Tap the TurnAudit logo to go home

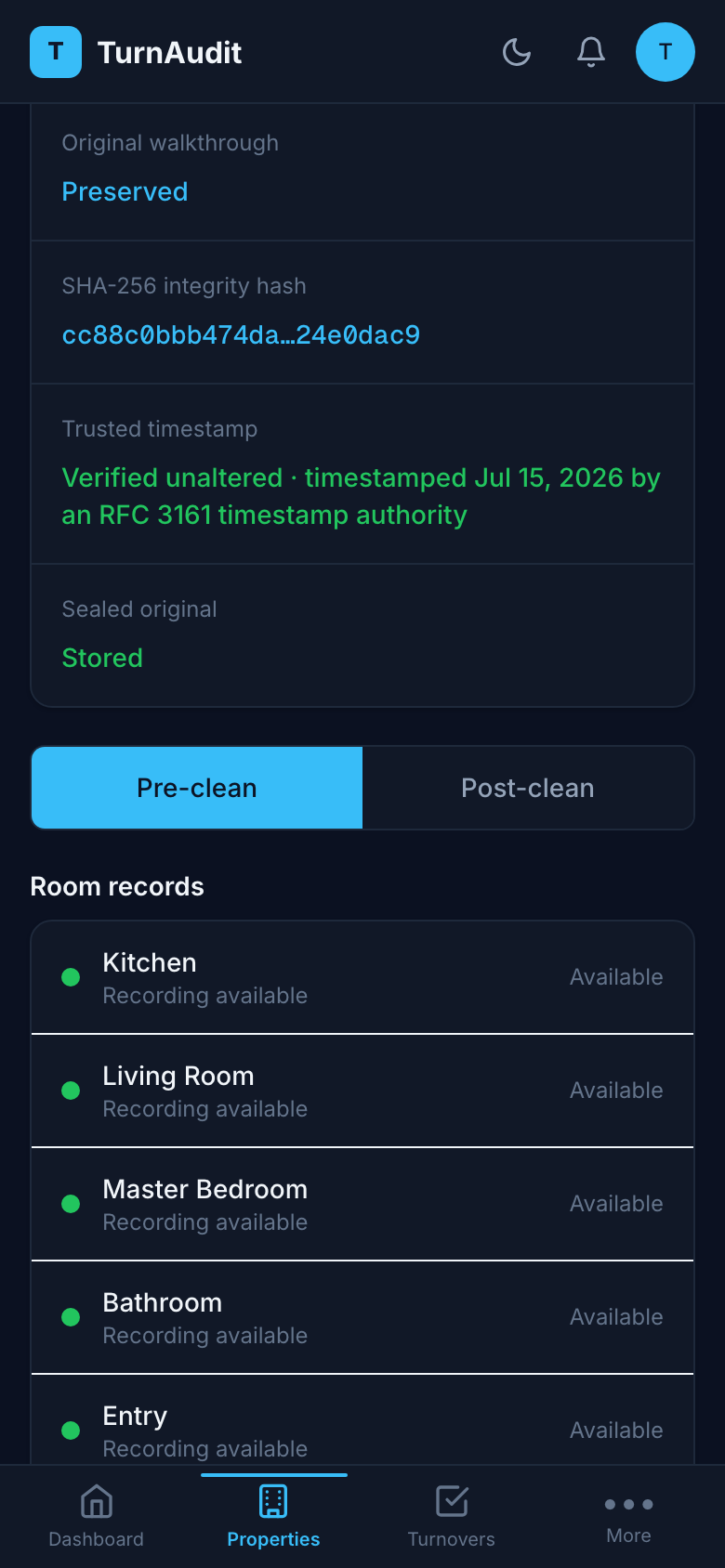136,52
